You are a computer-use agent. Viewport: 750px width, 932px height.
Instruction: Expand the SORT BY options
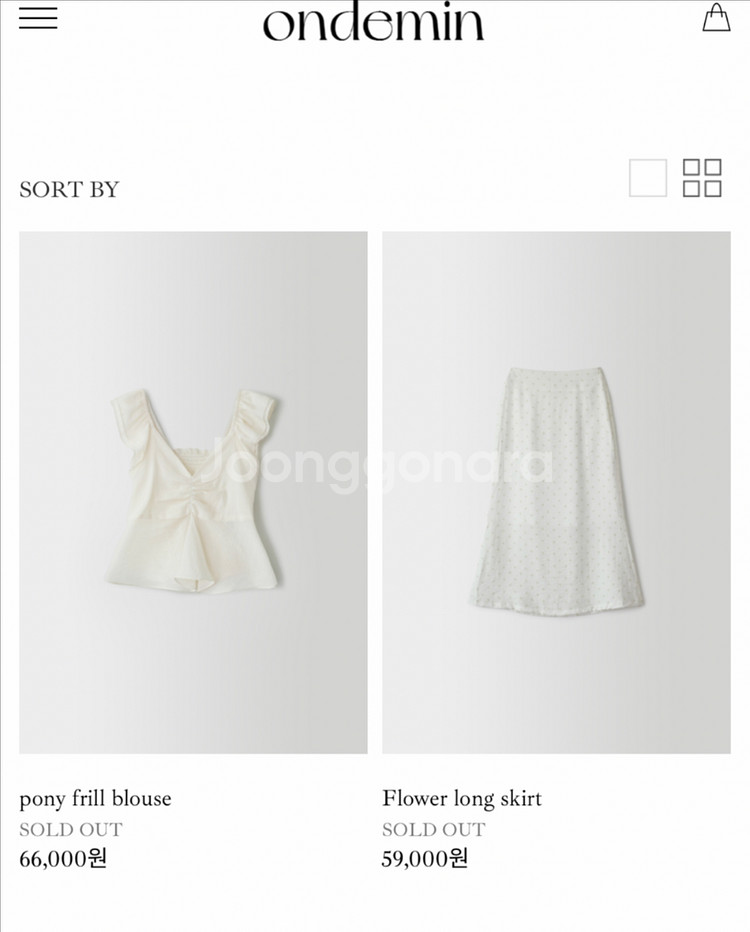click(69, 189)
